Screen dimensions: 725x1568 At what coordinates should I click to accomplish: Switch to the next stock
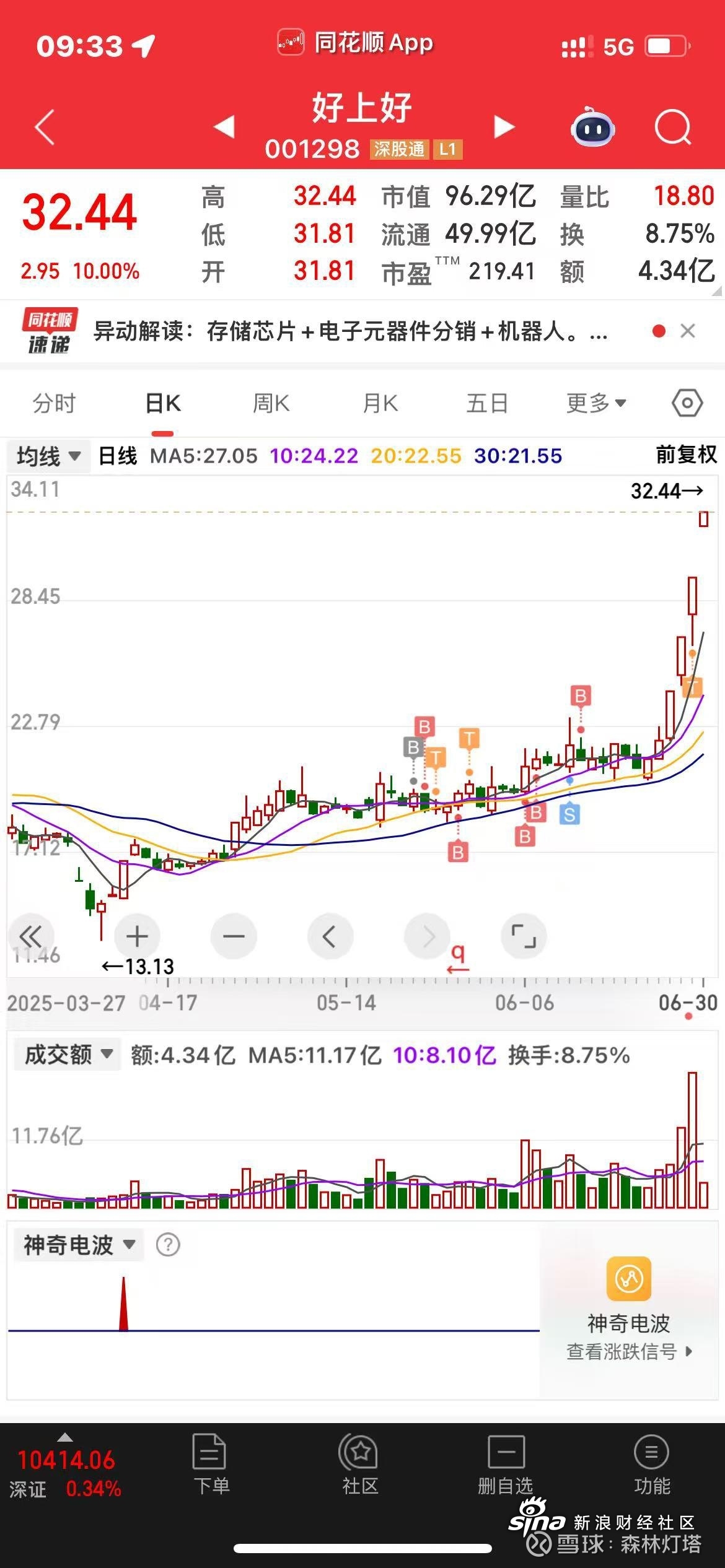coord(504,126)
